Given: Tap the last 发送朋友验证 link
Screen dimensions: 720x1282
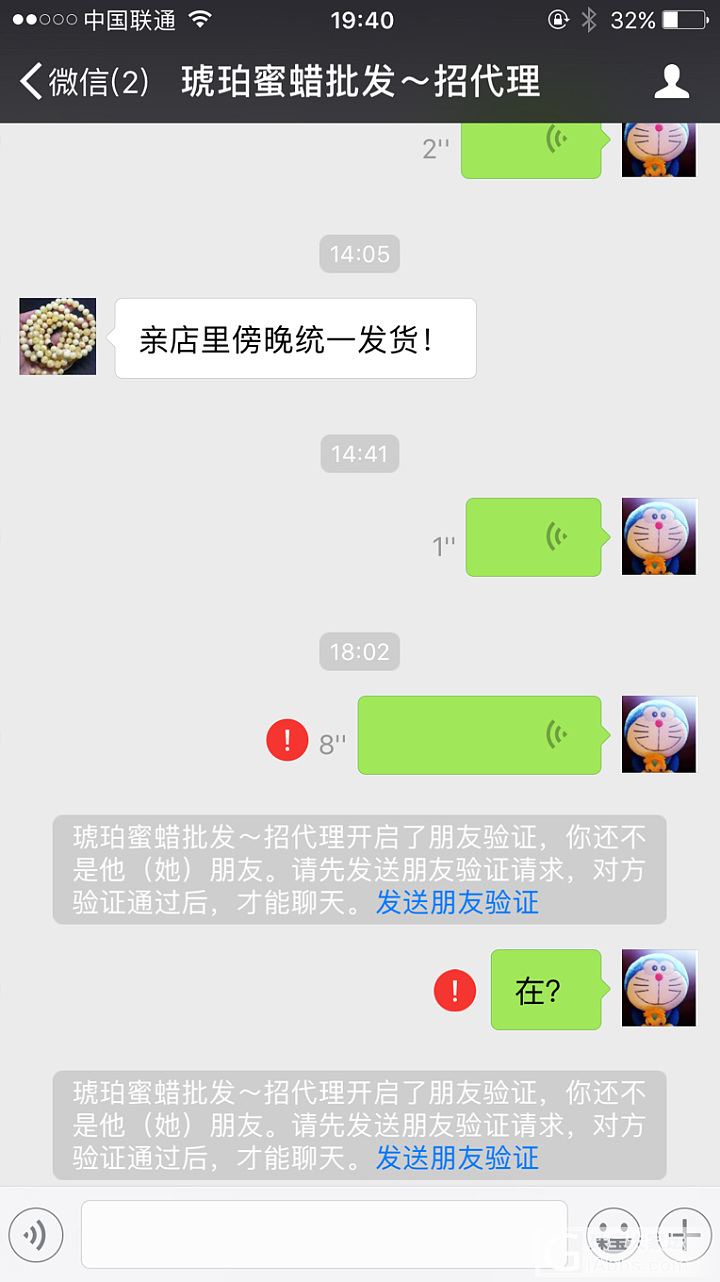Looking at the screenshot, I should click(x=457, y=1158).
